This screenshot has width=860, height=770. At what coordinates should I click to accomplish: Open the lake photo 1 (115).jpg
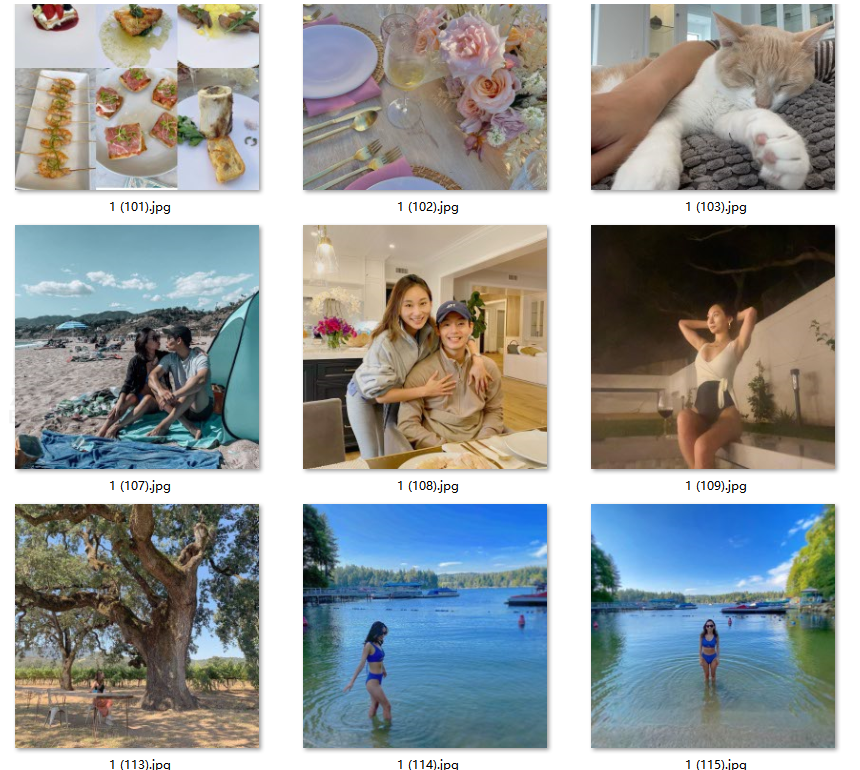[x=713, y=626]
